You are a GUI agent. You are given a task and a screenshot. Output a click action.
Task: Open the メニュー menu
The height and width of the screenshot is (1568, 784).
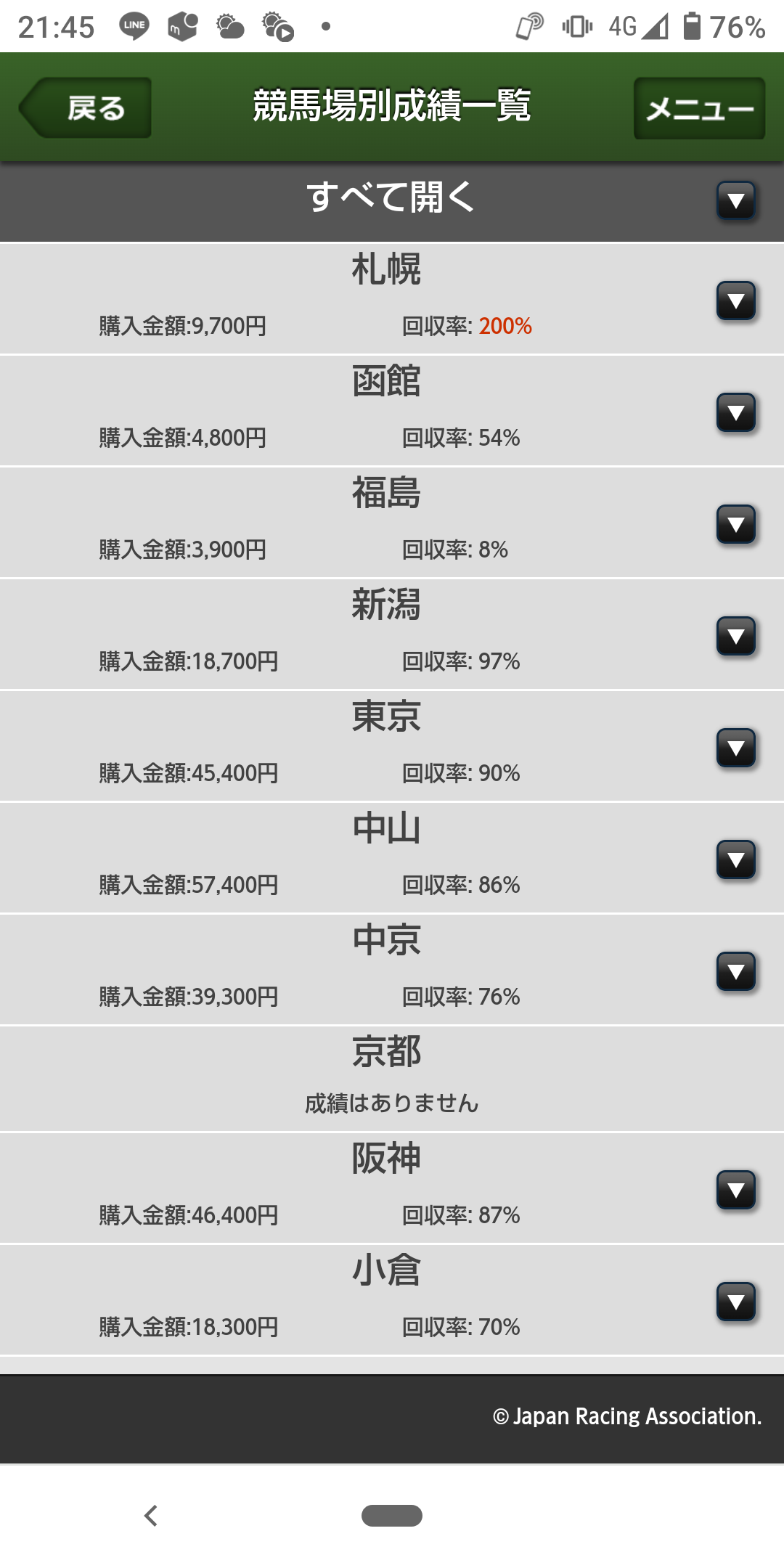pyautogui.click(x=699, y=109)
